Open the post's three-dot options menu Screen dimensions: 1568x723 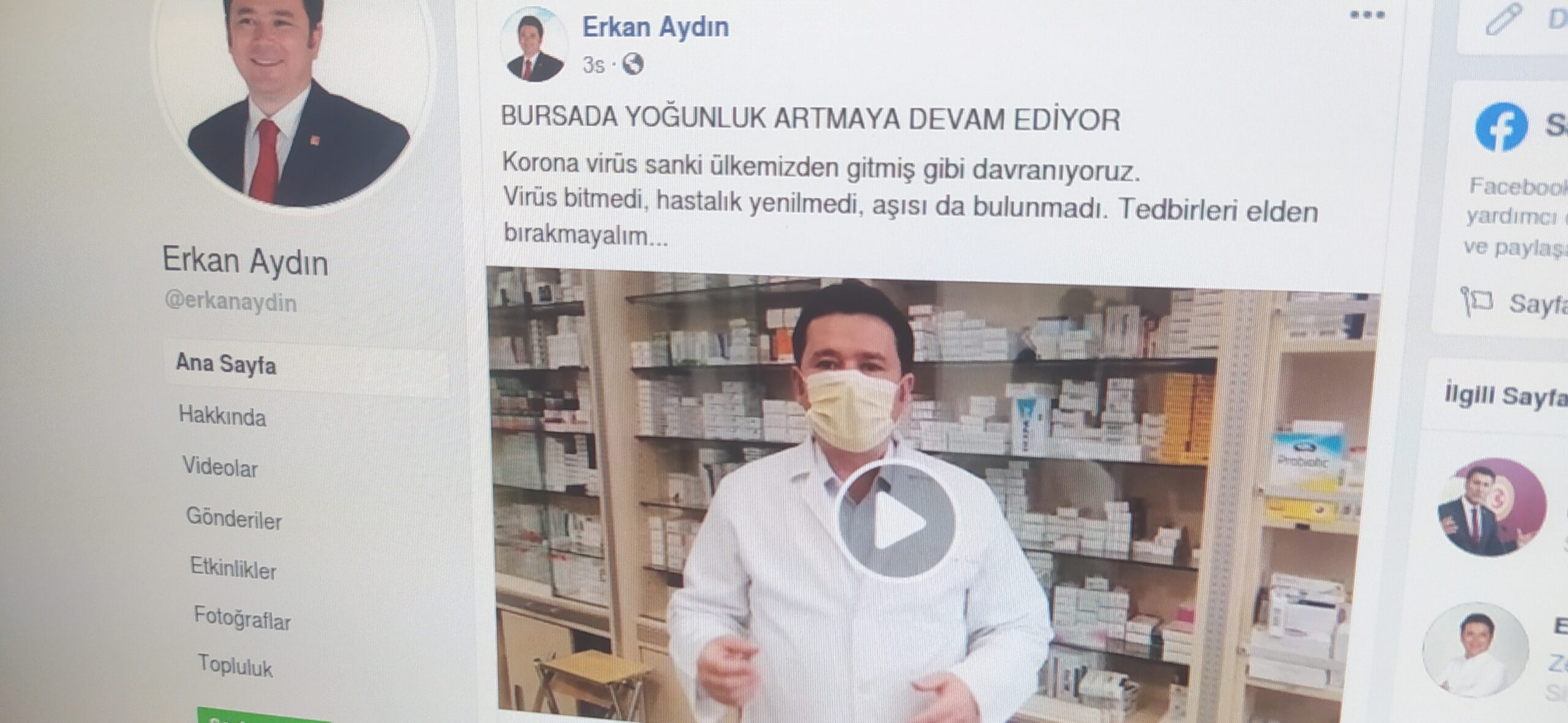[1367, 16]
